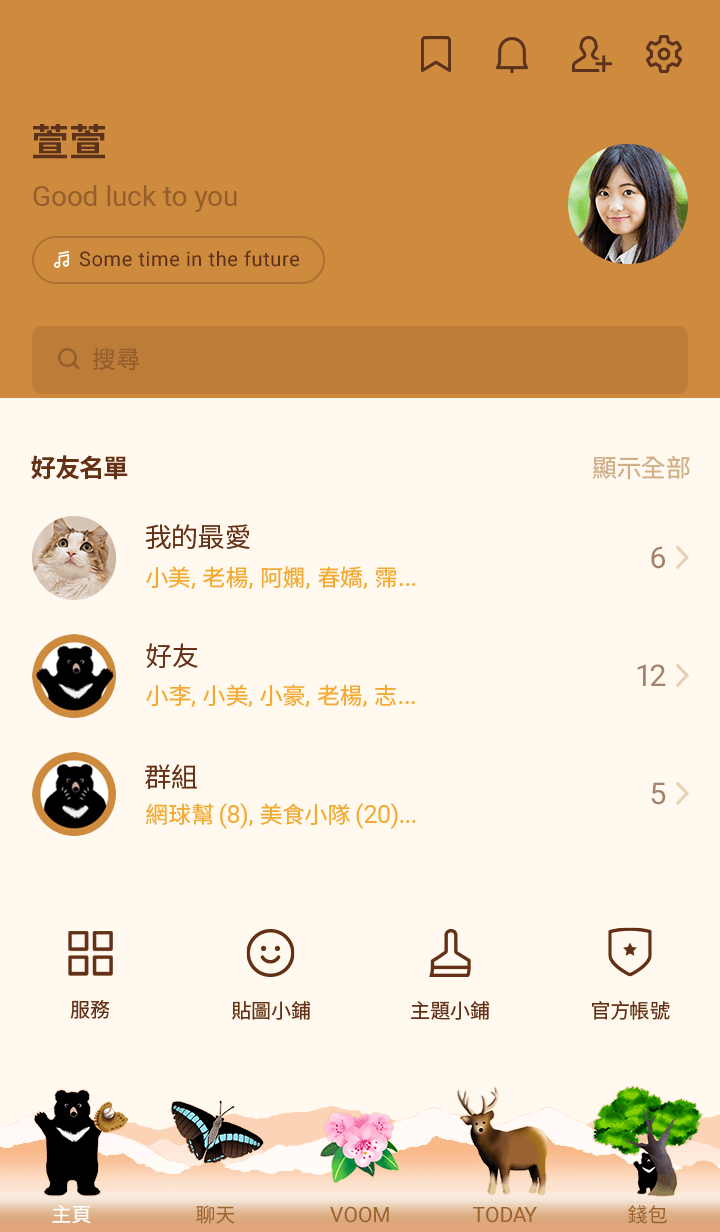Open the notifications bell

pyautogui.click(x=512, y=55)
